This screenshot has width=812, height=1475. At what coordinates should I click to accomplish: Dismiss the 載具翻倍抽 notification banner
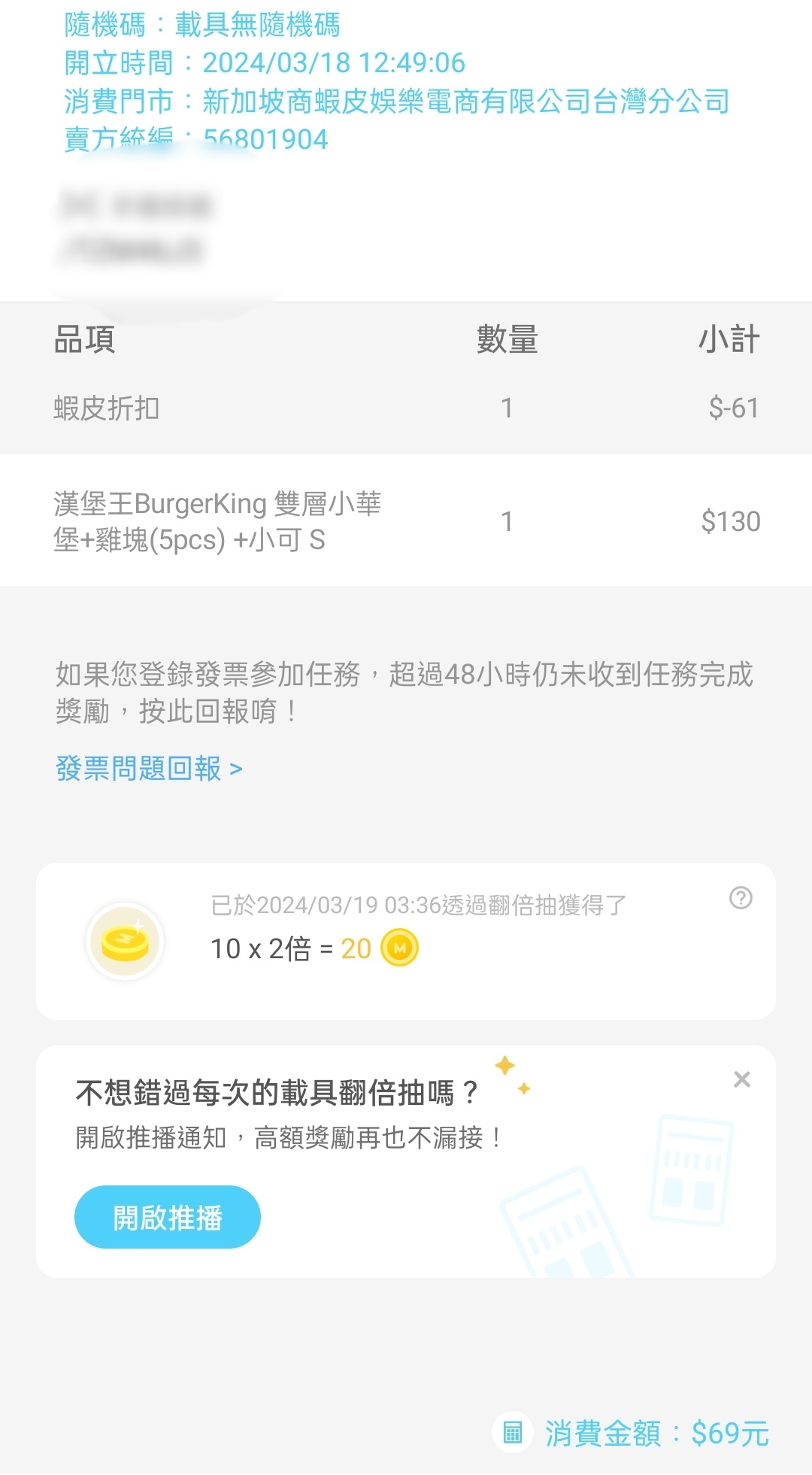click(x=742, y=1079)
